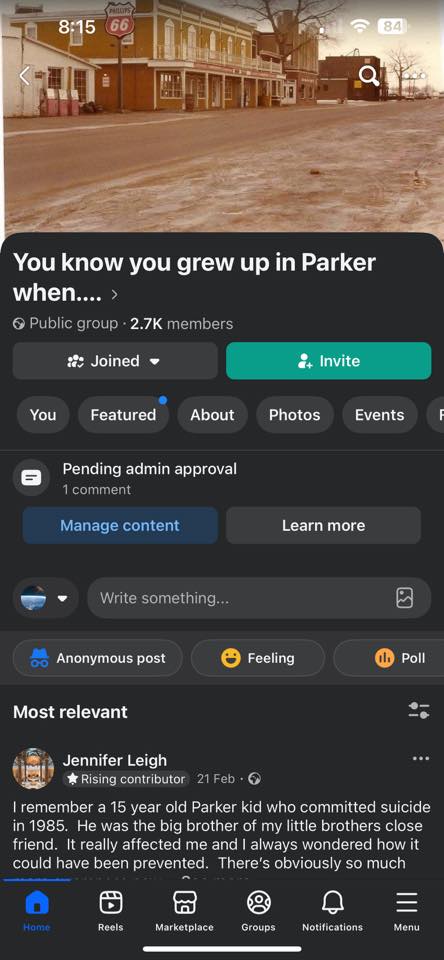The image size is (444, 960).
Task: Select the You chip
Action: [x=43, y=415]
